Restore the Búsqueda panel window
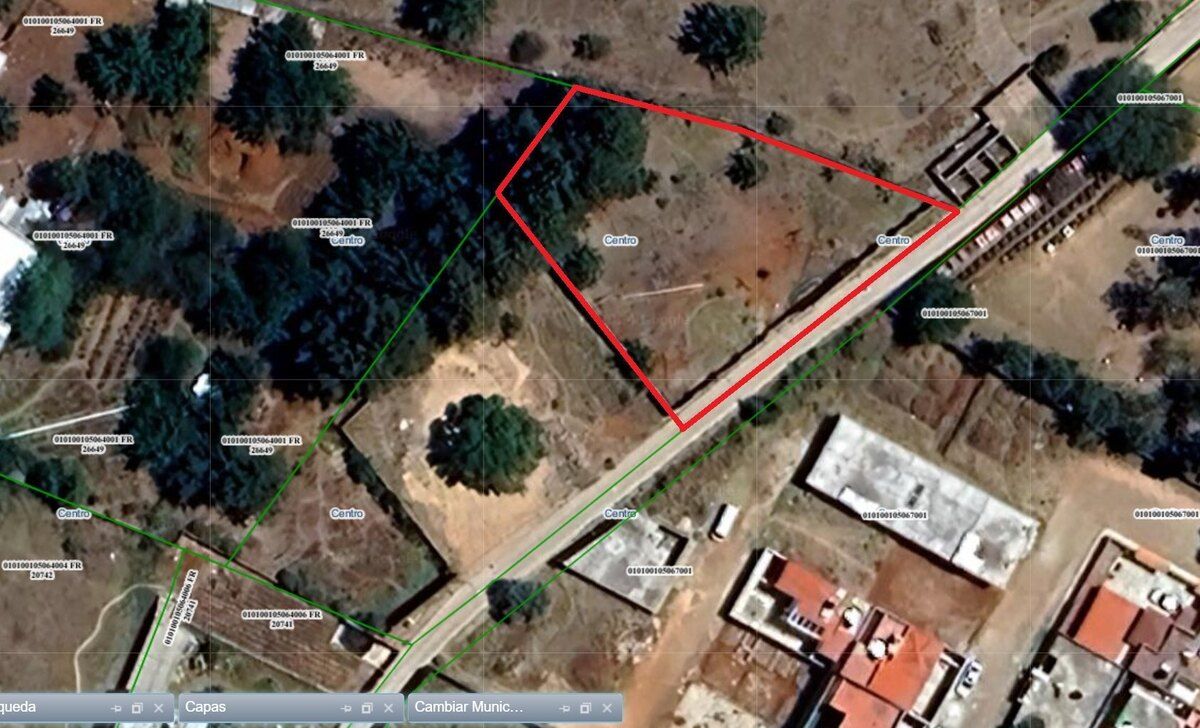Image resolution: width=1200 pixels, height=728 pixels. (x=137, y=708)
